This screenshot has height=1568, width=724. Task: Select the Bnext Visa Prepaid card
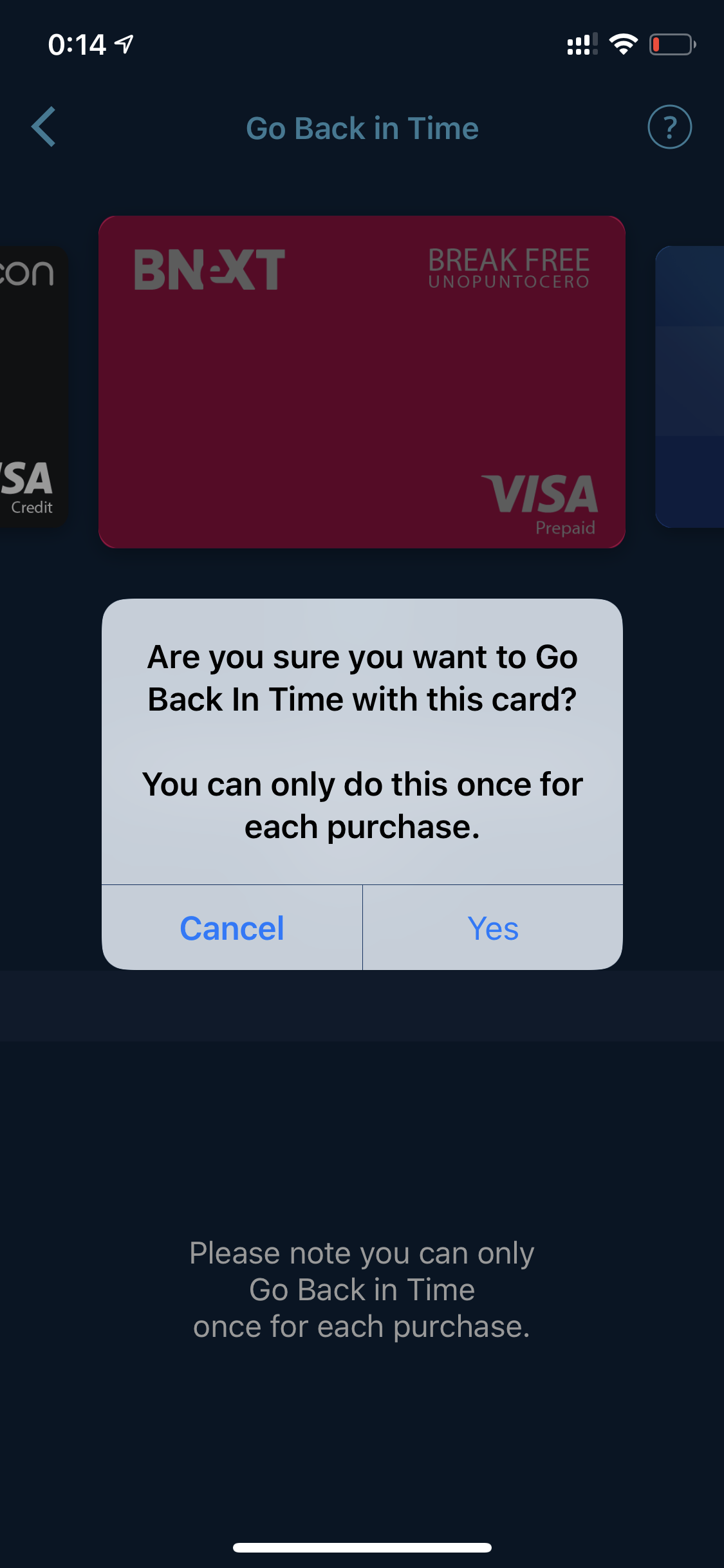(362, 382)
